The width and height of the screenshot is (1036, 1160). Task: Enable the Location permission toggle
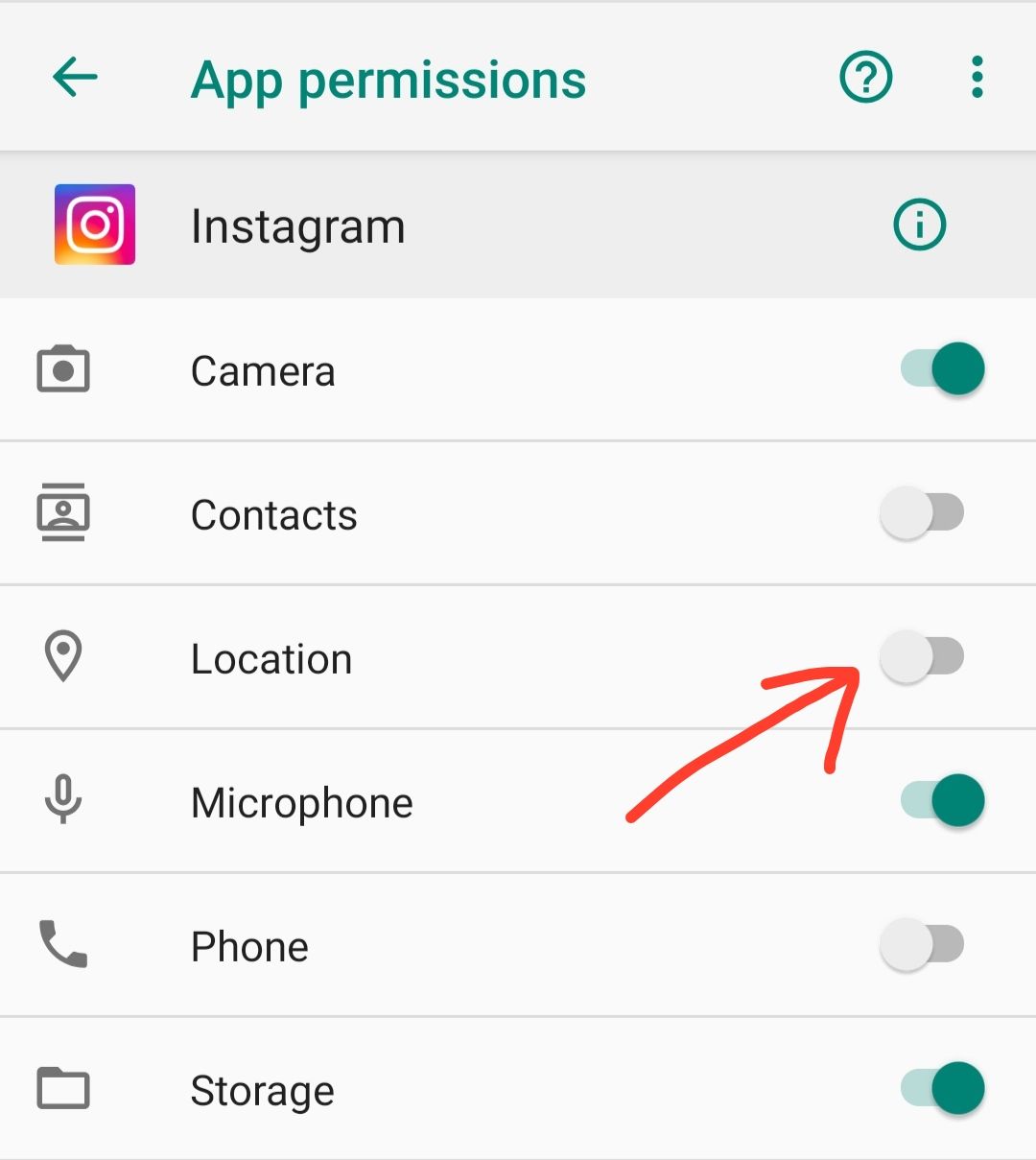tap(923, 657)
